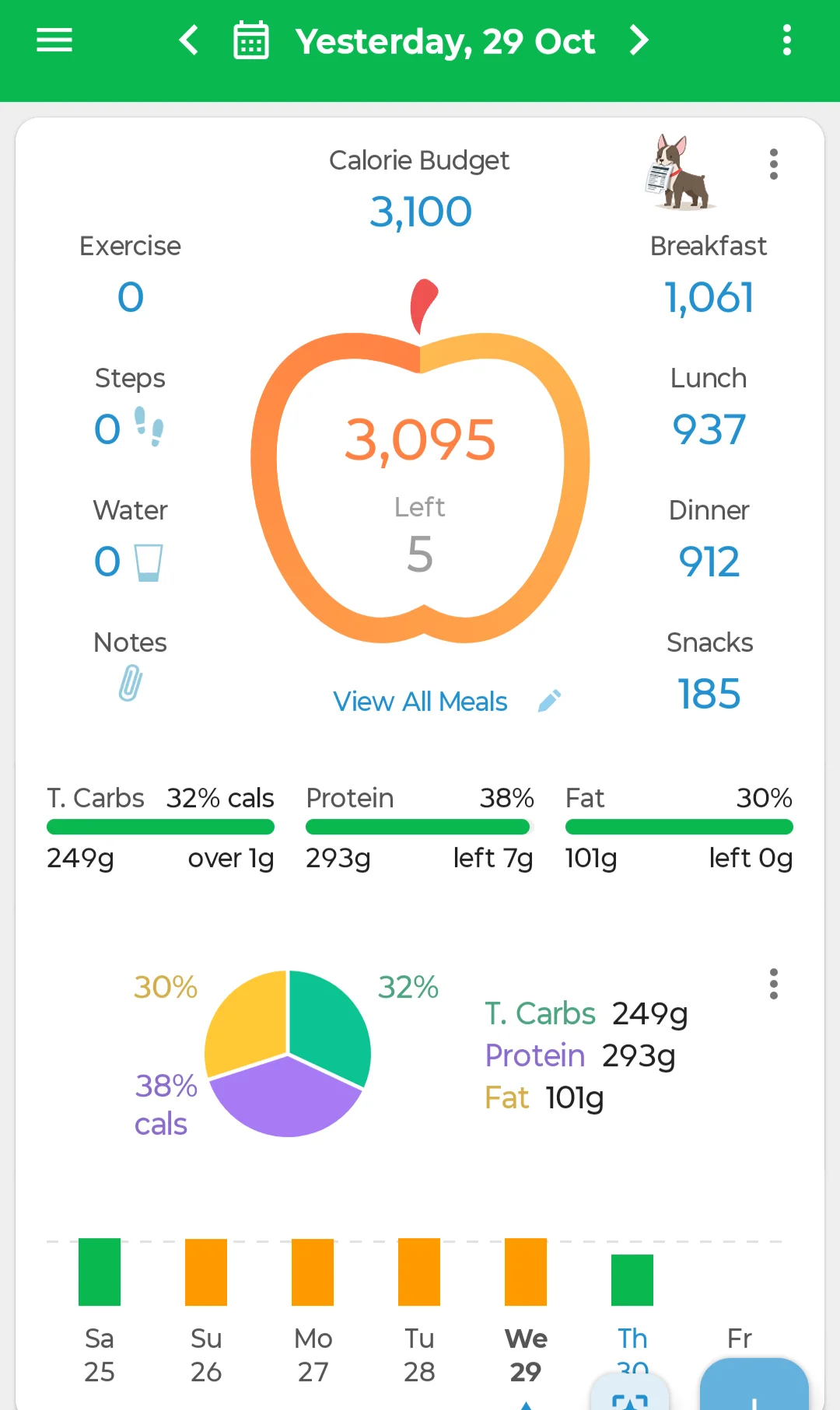This screenshot has height=1410, width=840.
Task: Open the calorie card options menu
Action: (773, 164)
